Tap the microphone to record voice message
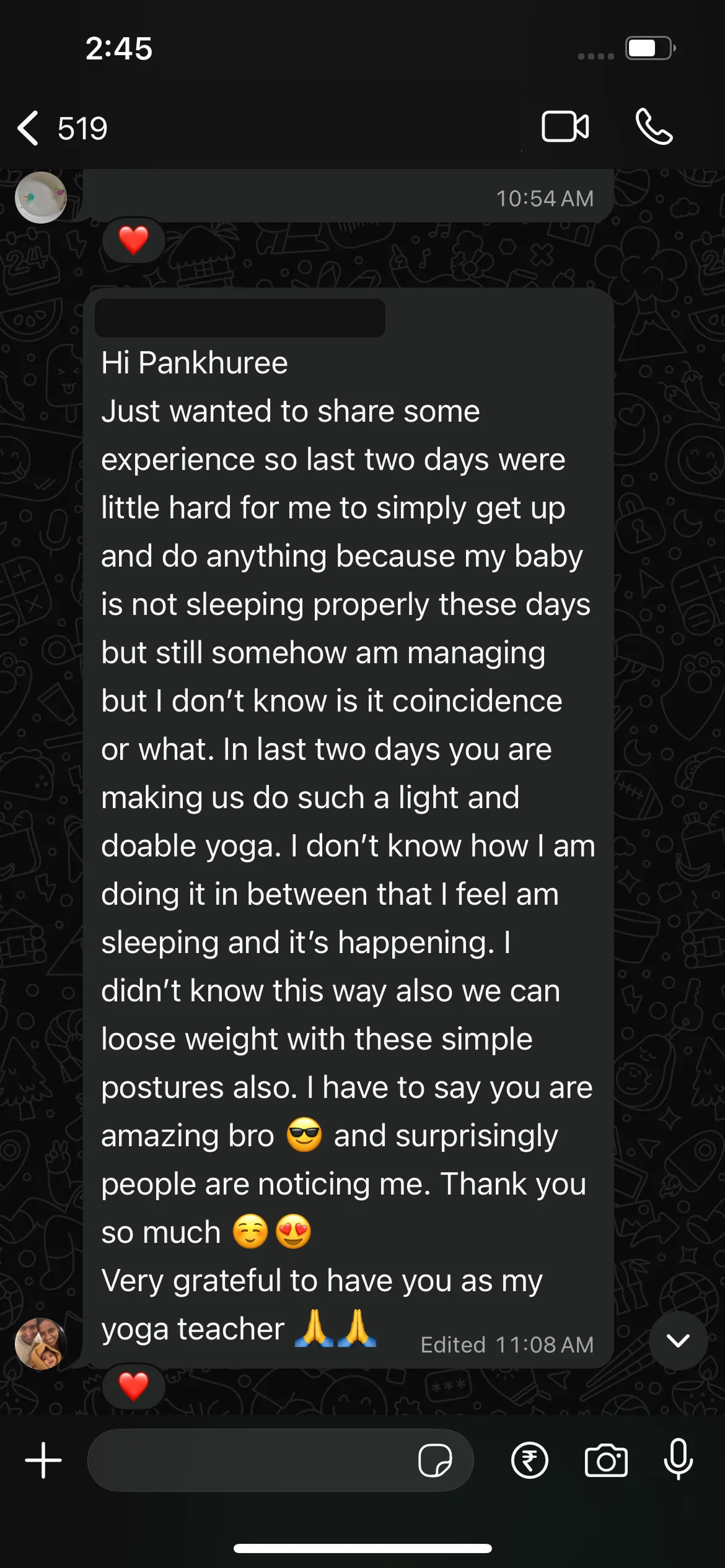The width and height of the screenshot is (725, 1568). 679,1459
